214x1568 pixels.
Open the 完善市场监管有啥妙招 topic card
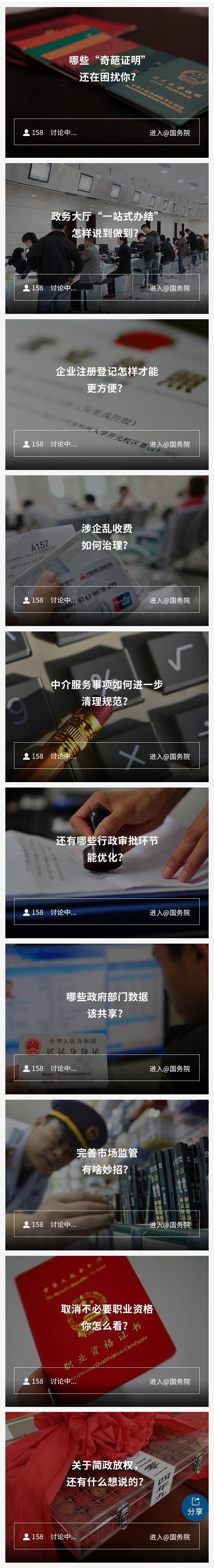coord(107,1161)
